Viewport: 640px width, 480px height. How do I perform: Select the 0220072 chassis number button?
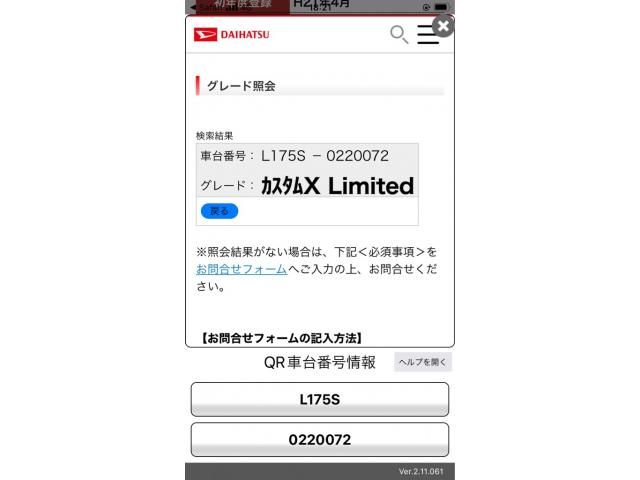click(x=320, y=439)
